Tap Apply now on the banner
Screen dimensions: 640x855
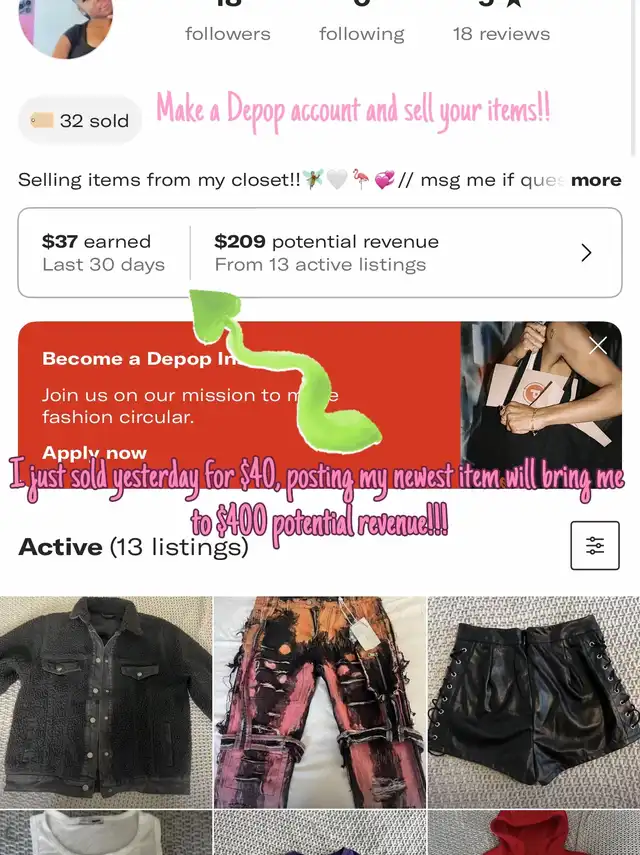(x=94, y=452)
